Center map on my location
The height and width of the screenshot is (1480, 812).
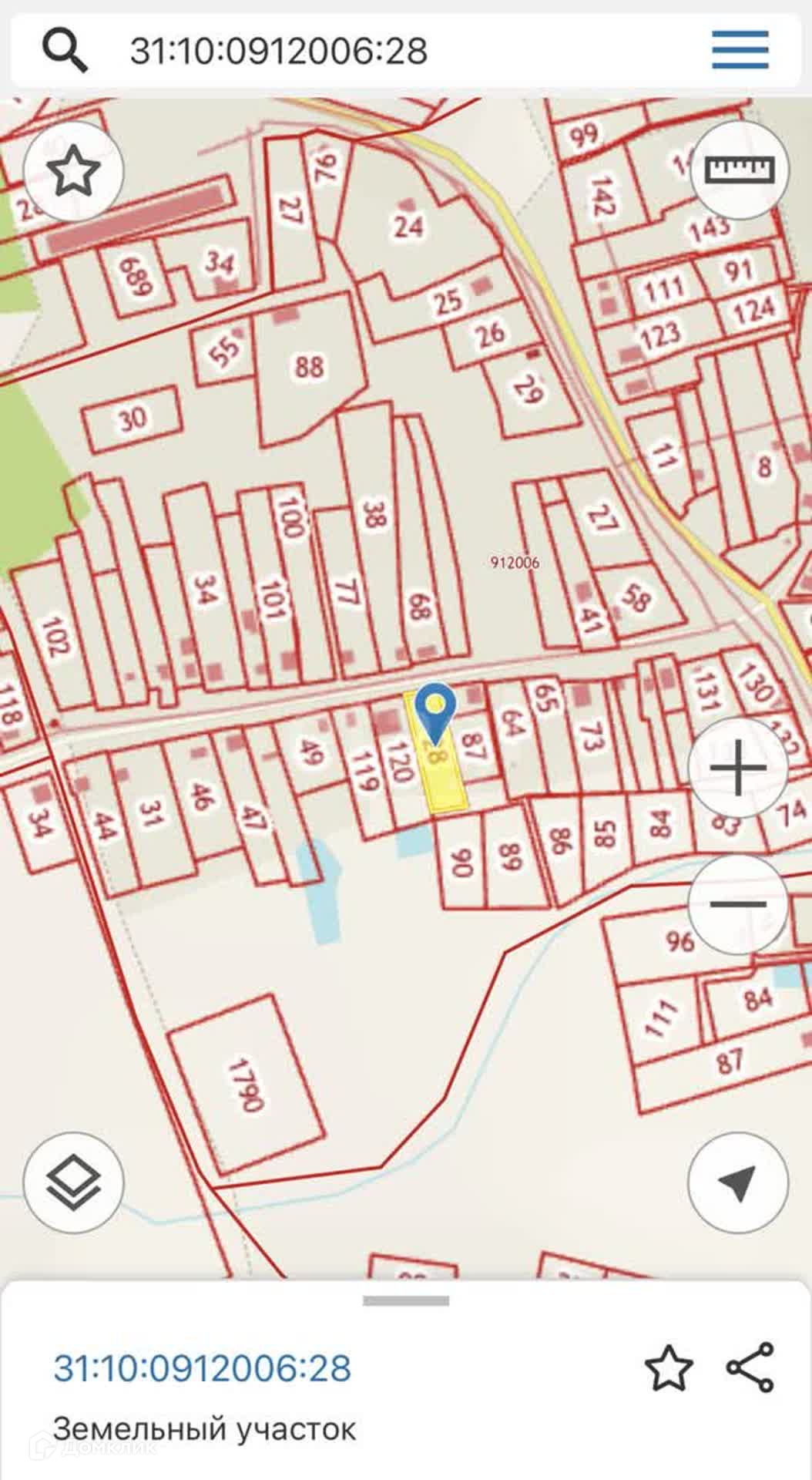coord(737,1182)
